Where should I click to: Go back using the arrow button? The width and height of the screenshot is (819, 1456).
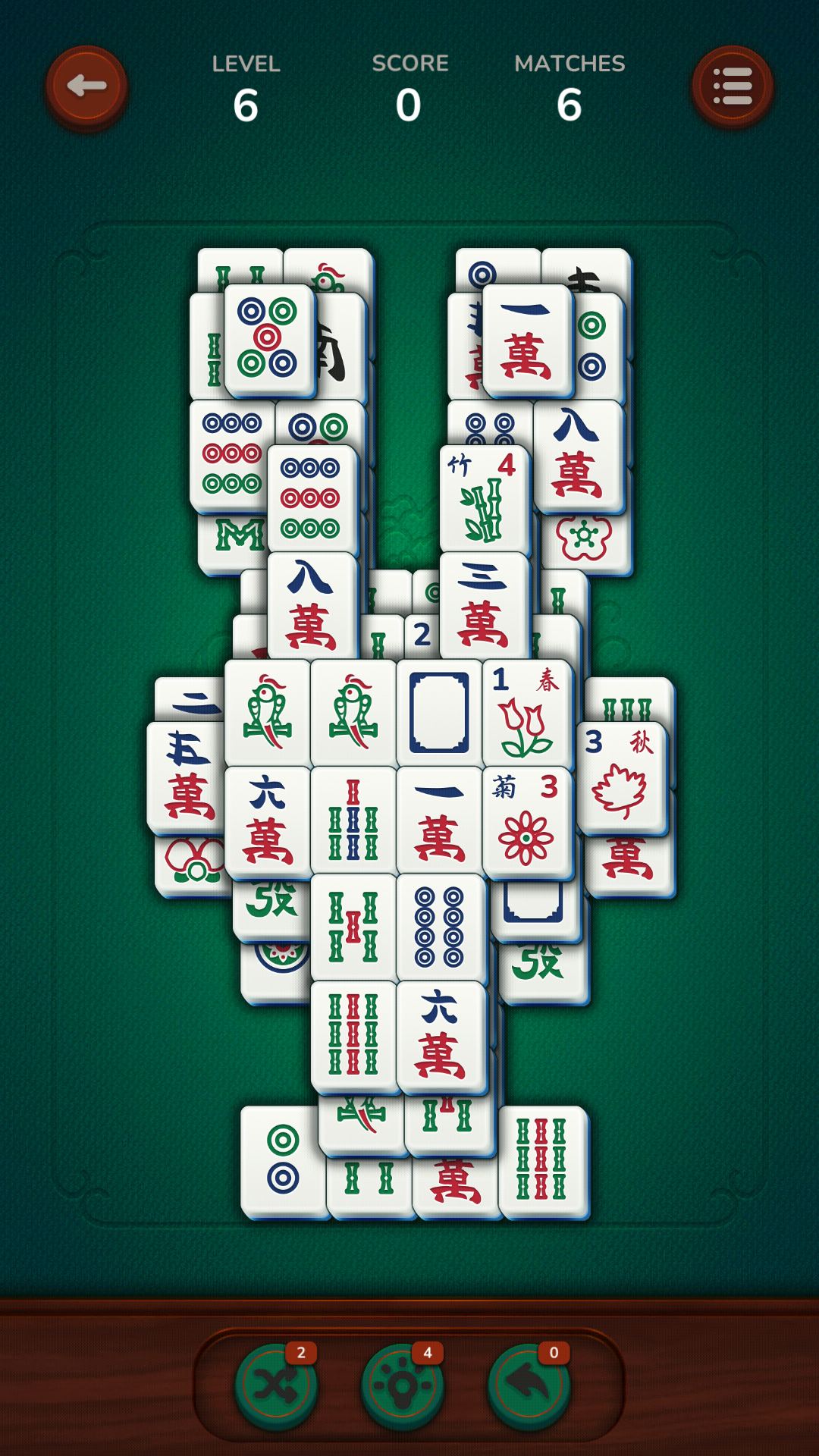(x=86, y=86)
